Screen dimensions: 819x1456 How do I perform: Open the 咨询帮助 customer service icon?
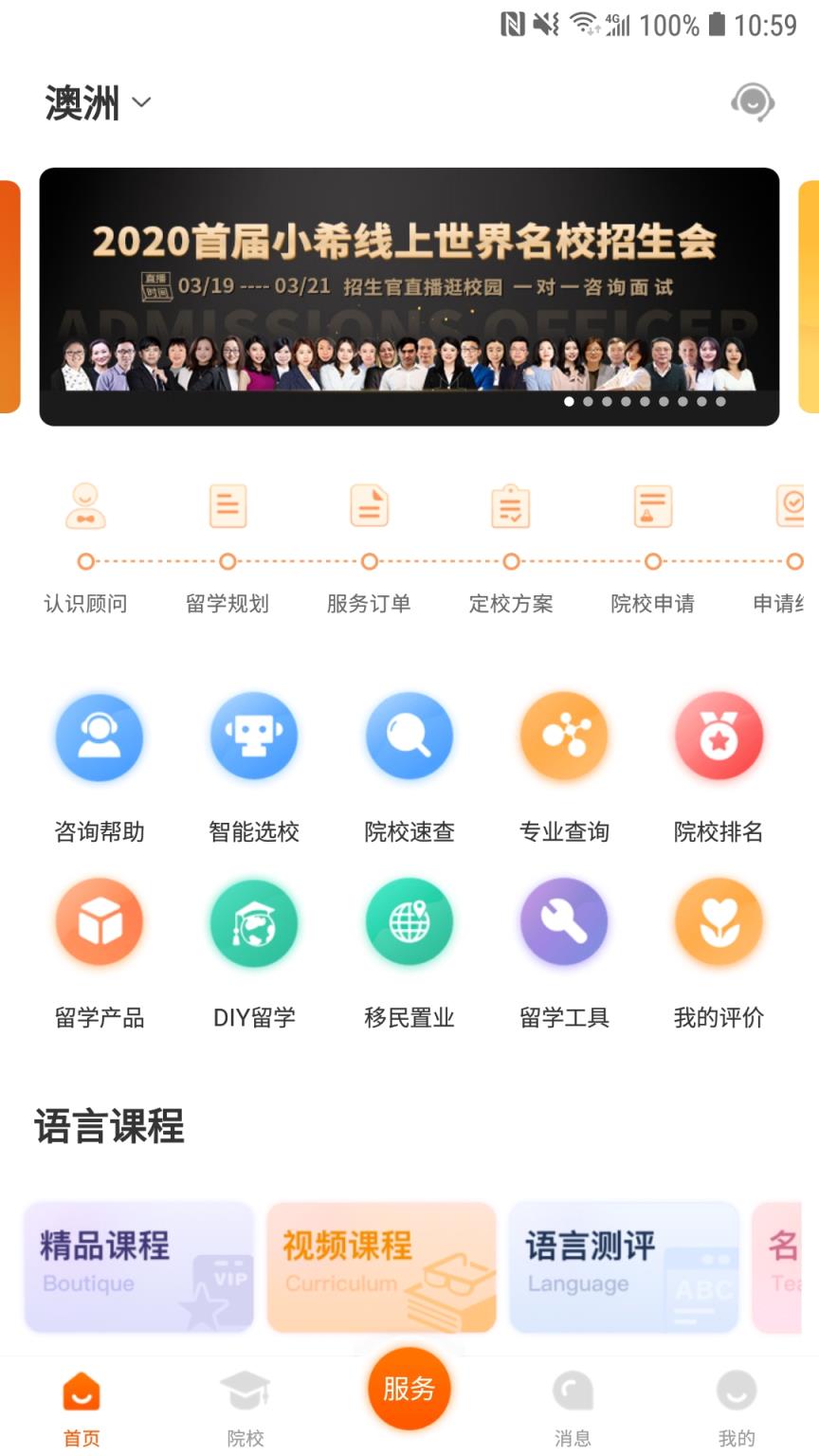tap(100, 737)
